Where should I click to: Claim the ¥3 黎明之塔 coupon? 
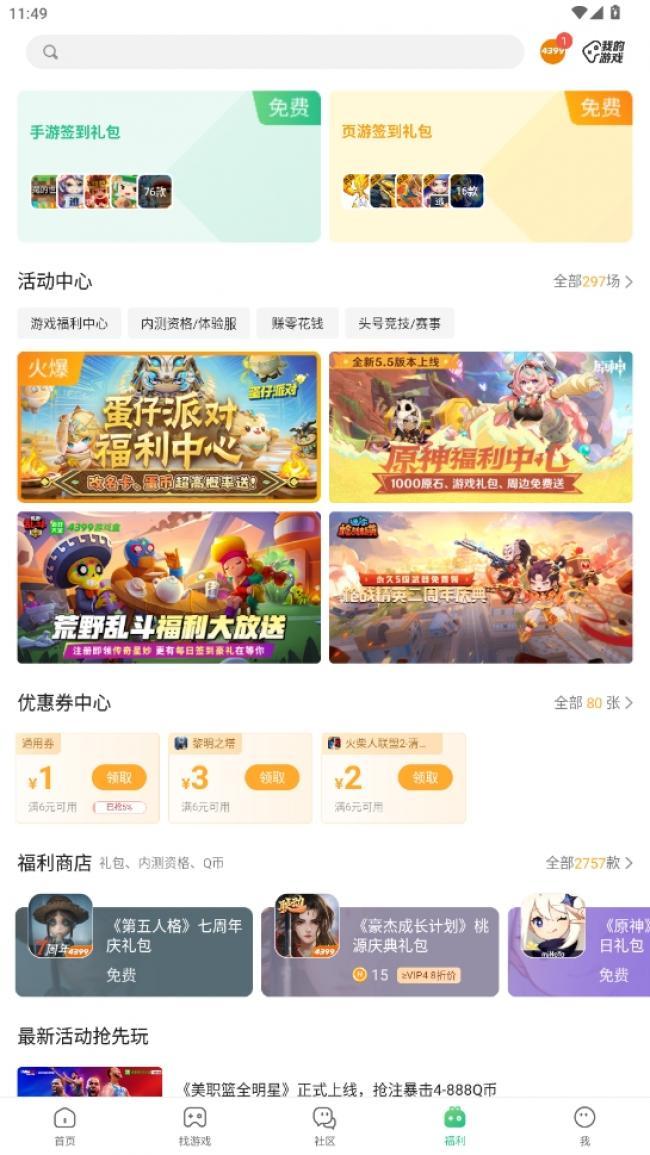click(x=272, y=777)
